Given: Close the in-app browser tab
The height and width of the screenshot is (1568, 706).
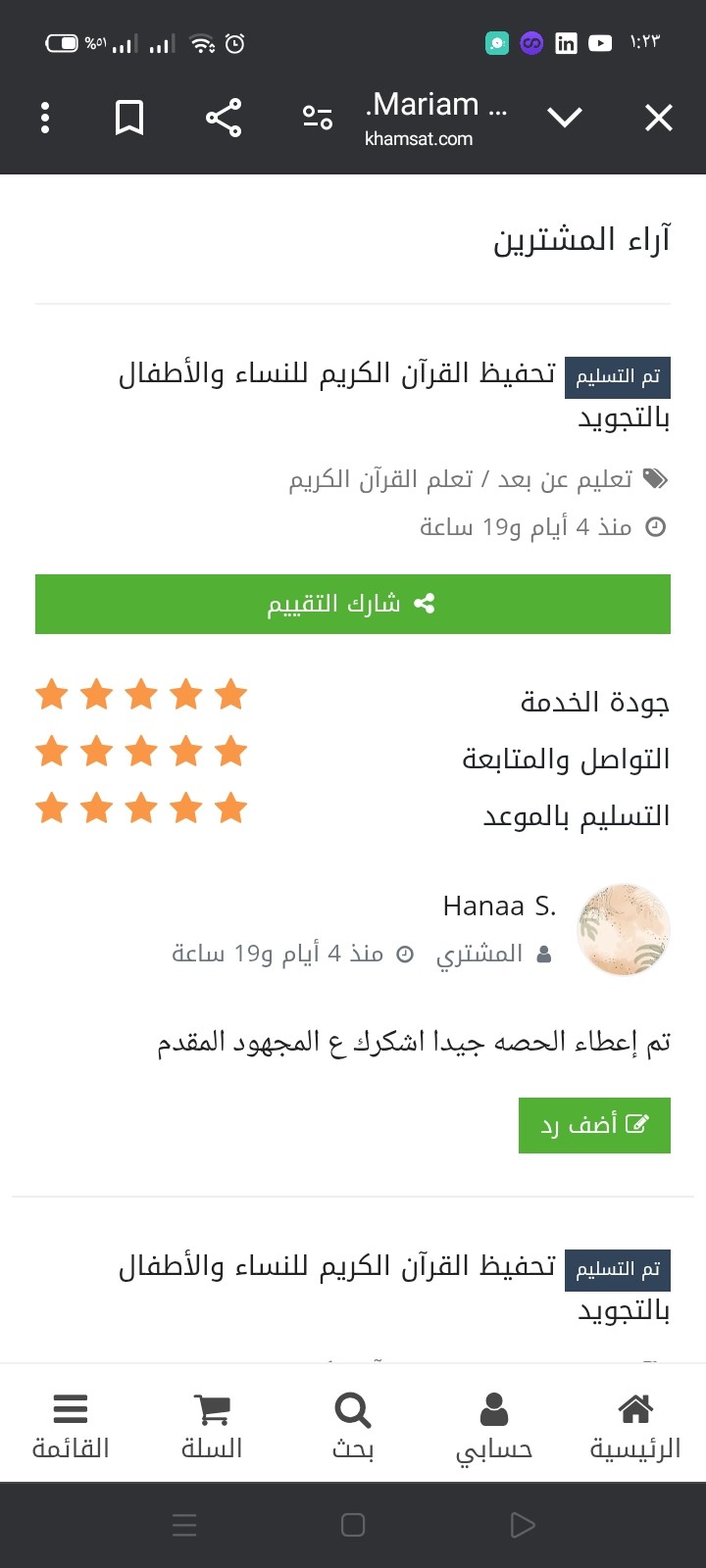Looking at the screenshot, I should pyautogui.click(x=659, y=119).
